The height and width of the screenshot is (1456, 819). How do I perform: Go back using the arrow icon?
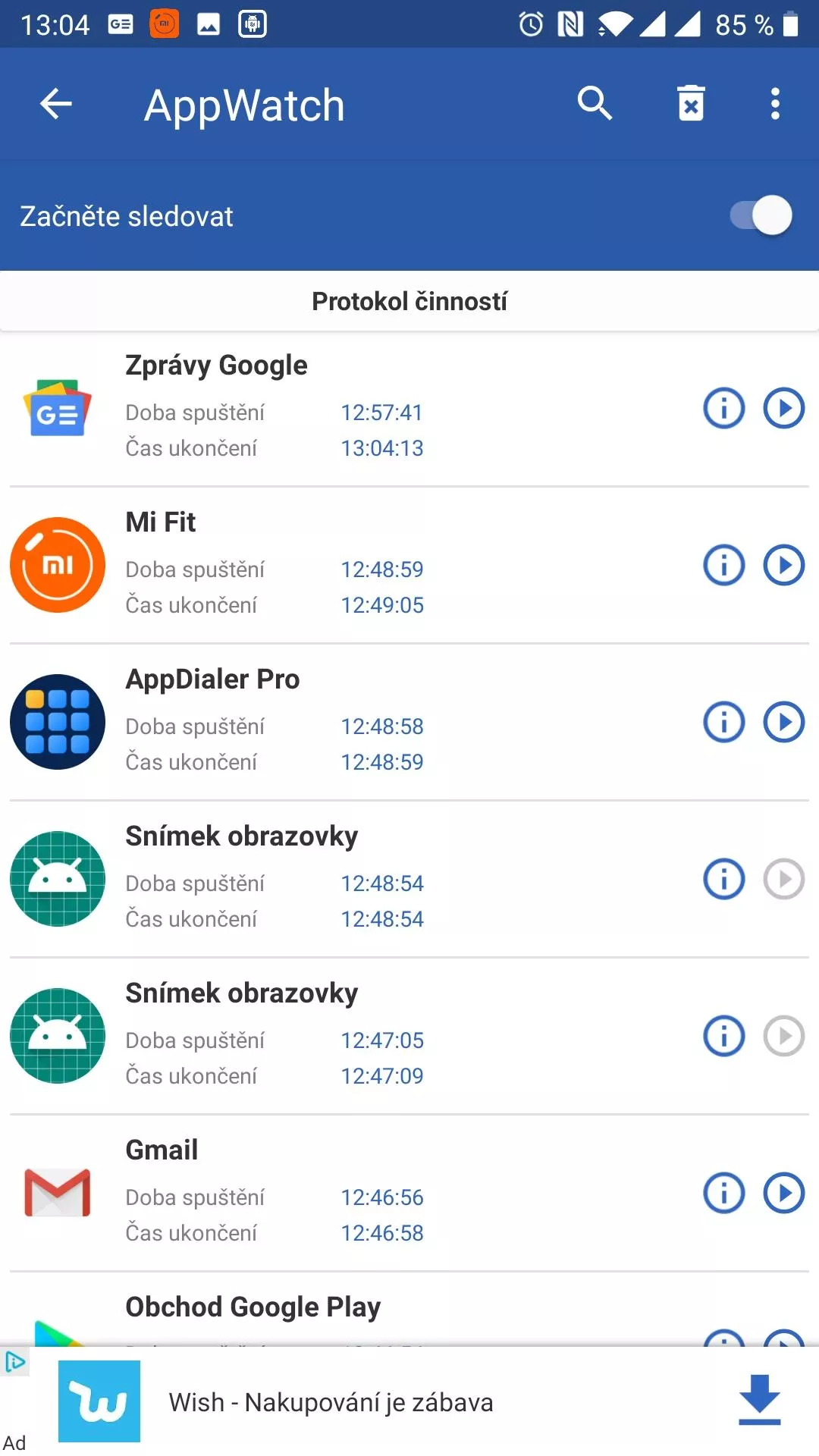[55, 104]
